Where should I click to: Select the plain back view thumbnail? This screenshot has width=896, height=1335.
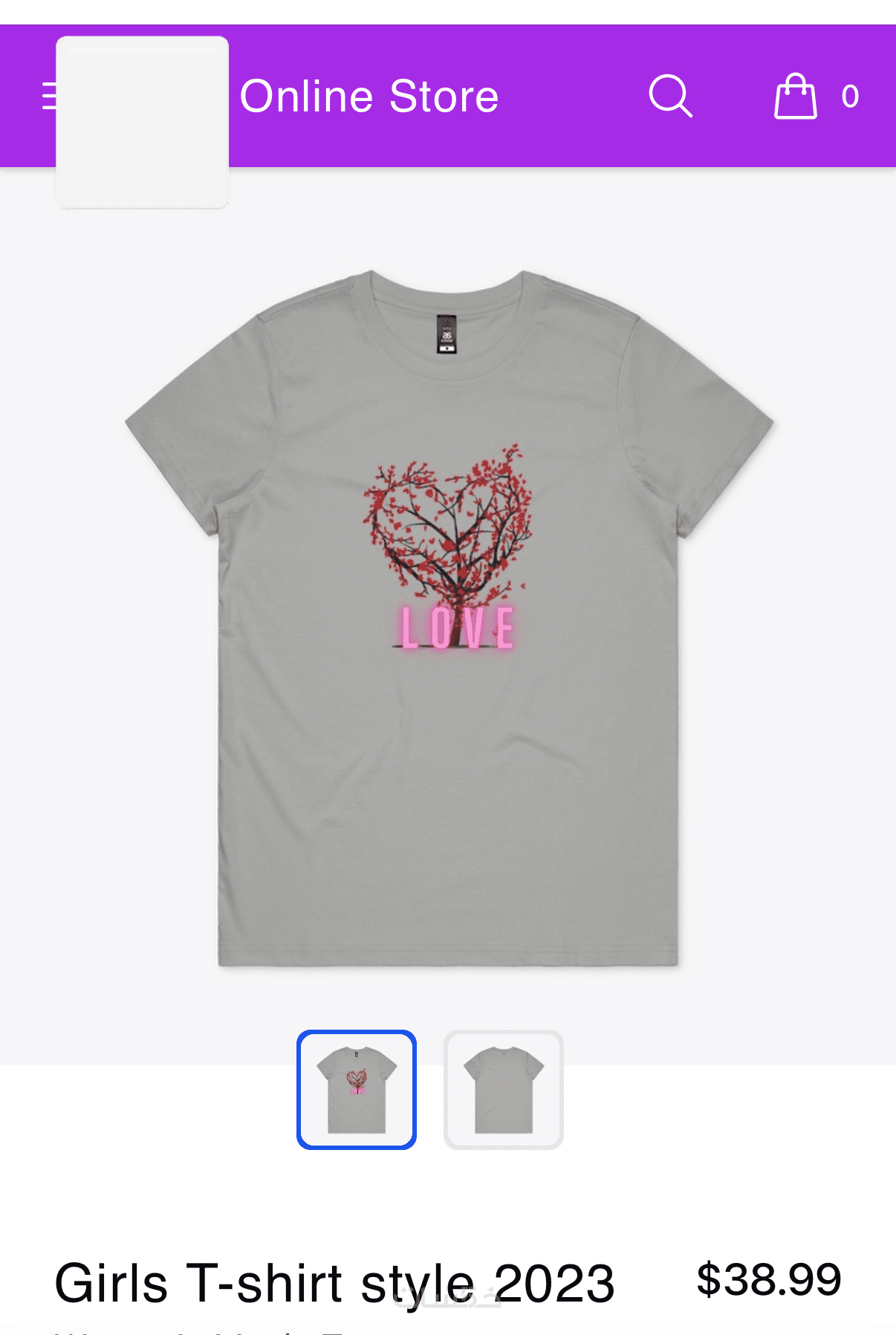[504, 1089]
